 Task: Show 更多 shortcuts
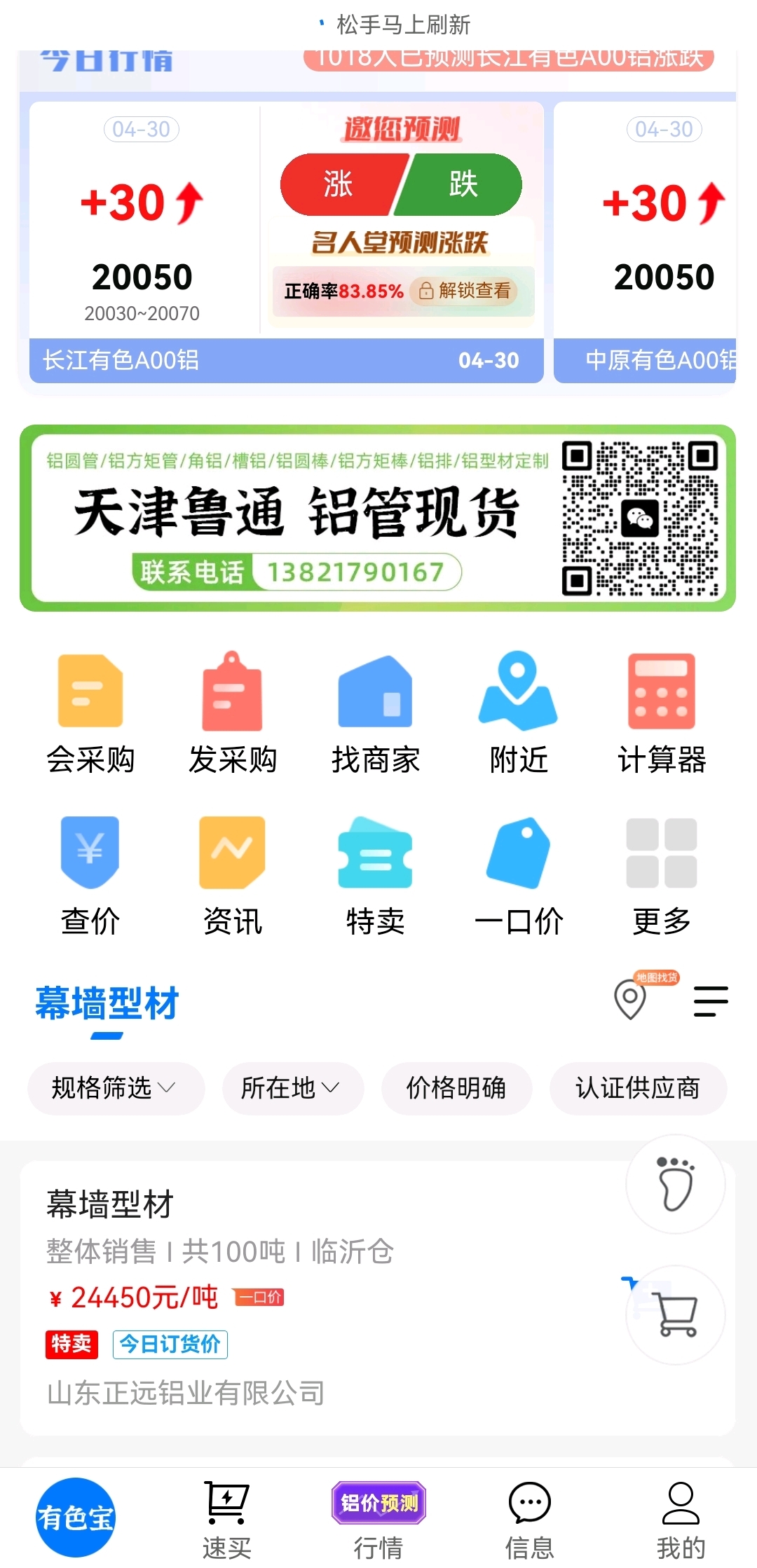tap(661, 876)
